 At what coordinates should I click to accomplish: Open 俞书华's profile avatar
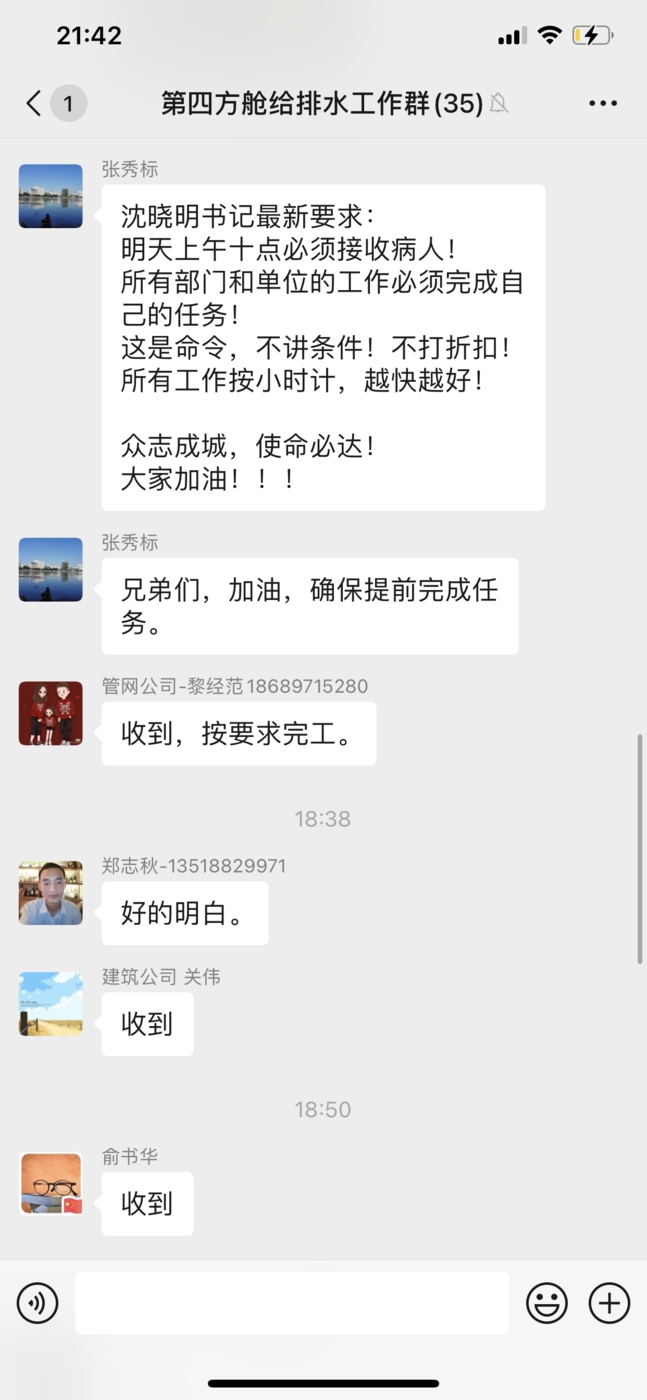(x=51, y=1184)
